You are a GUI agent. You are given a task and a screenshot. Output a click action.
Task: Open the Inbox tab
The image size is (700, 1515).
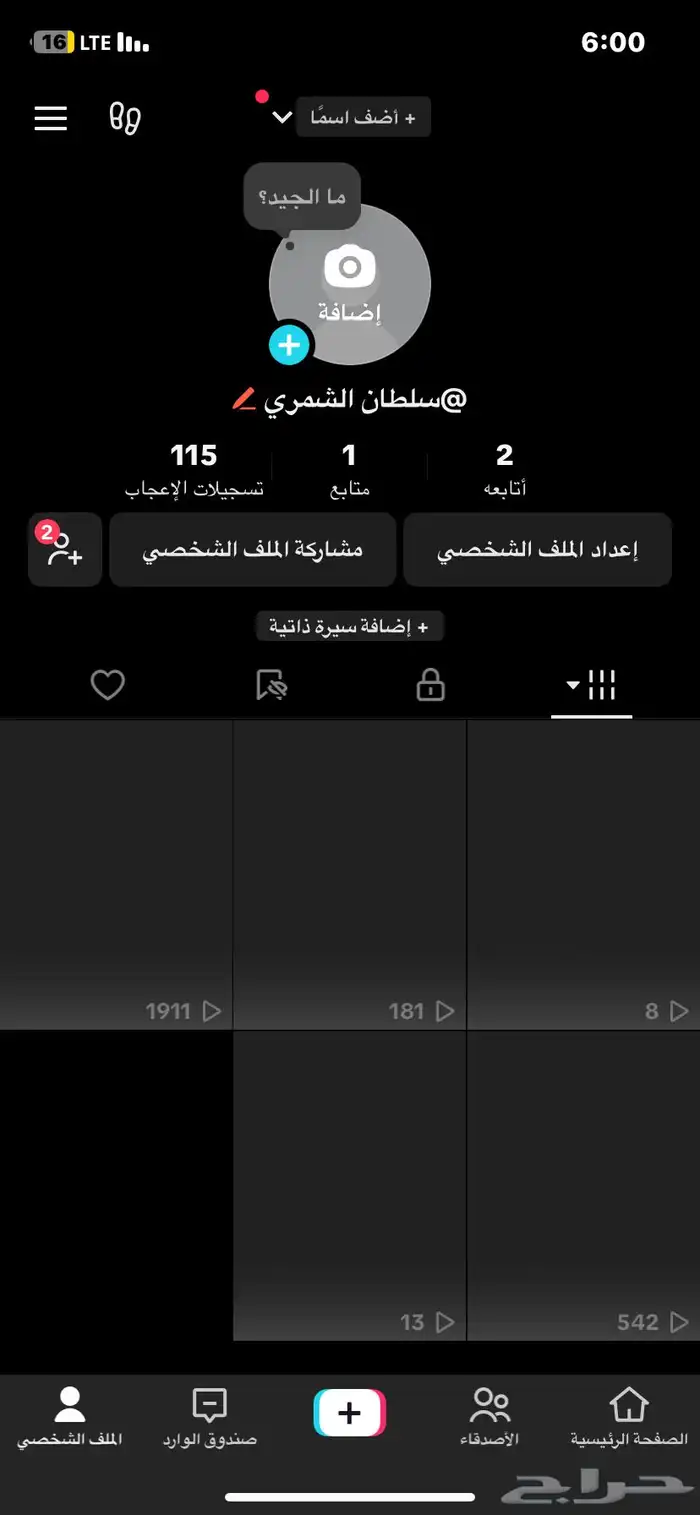tap(209, 1417)
